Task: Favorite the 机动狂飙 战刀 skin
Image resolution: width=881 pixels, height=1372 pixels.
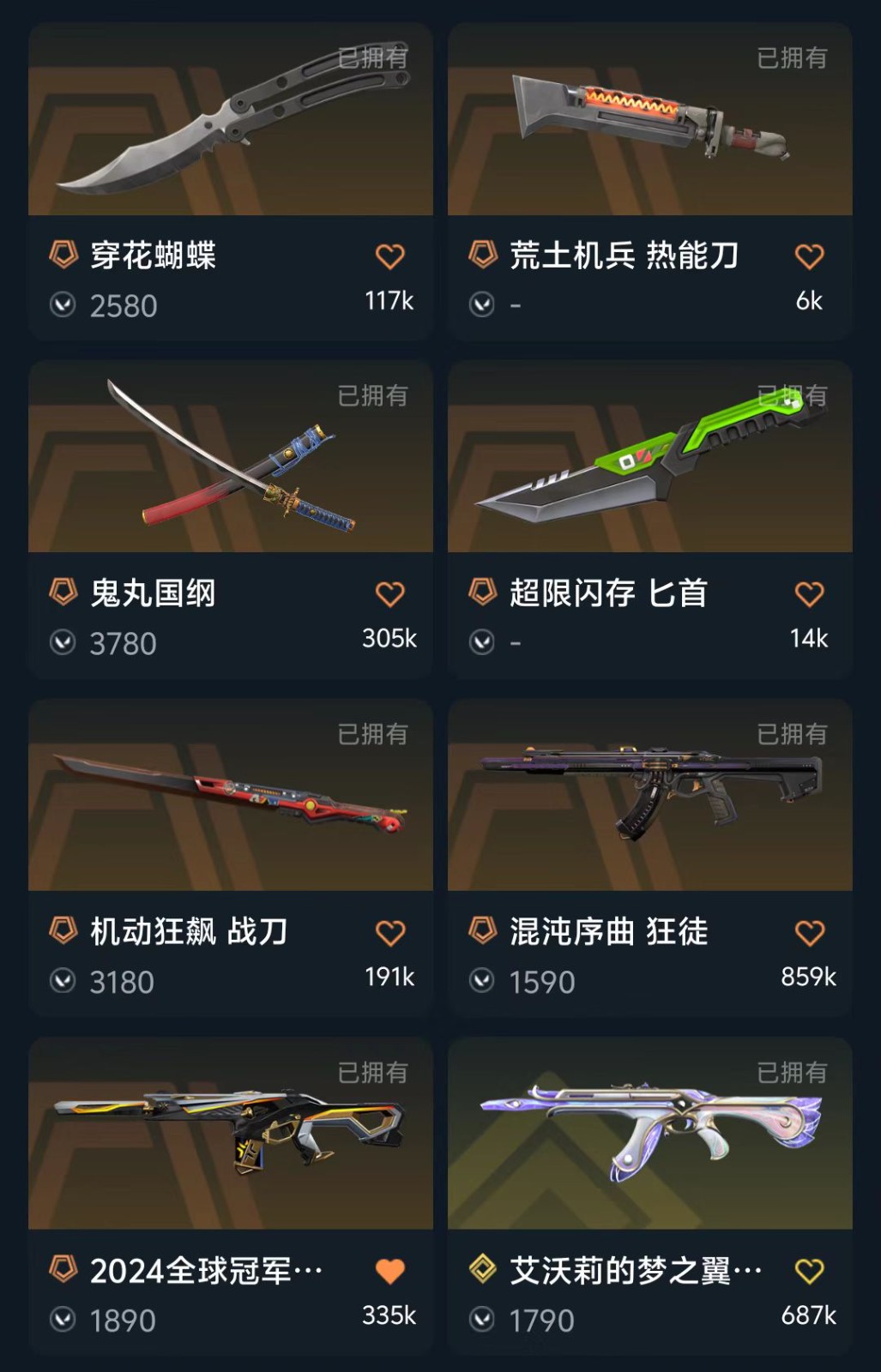Action: tap(390, 933)
